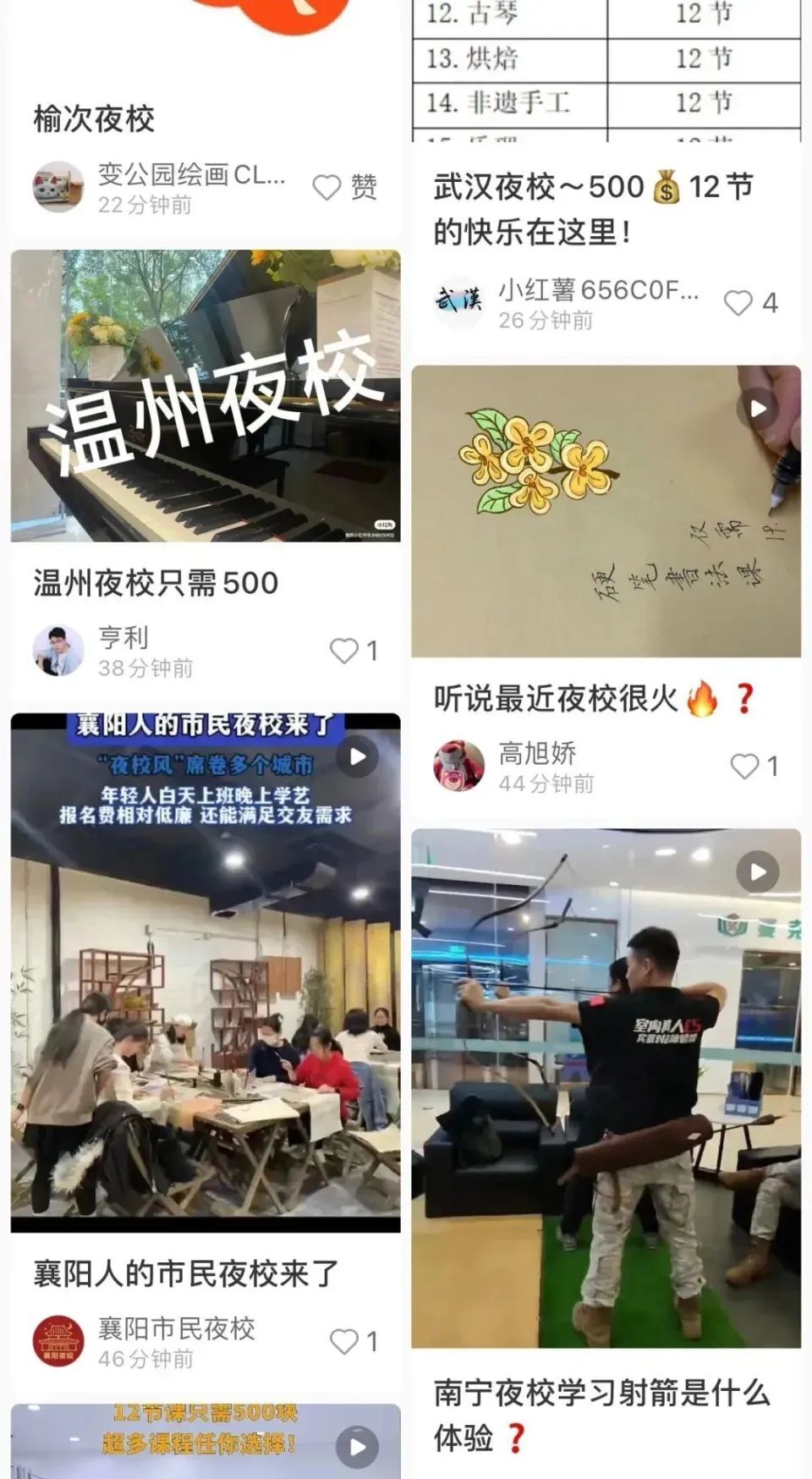Like the post by 襄阳市民夜校
This screenshot has height=1479, width=812.
[x=344, y=1341]
